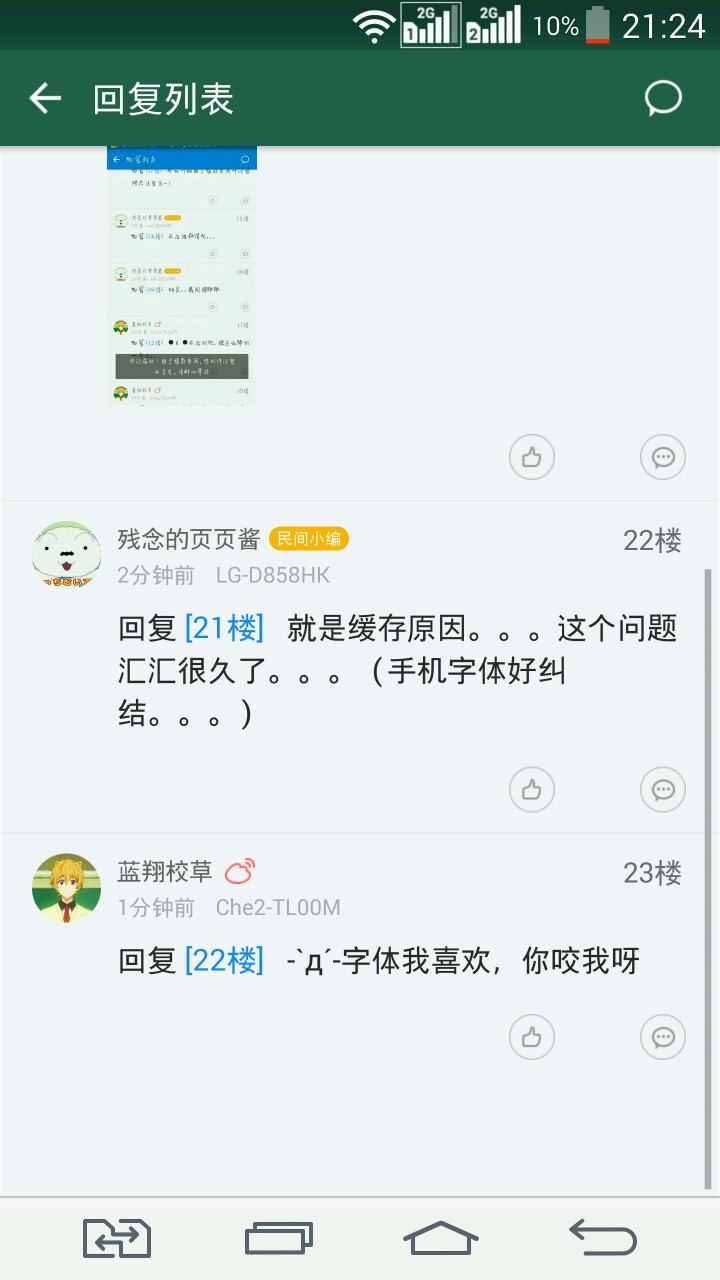Reply to the post containing the screenshot image
720x1280 pixels.
tap(662, 457)
